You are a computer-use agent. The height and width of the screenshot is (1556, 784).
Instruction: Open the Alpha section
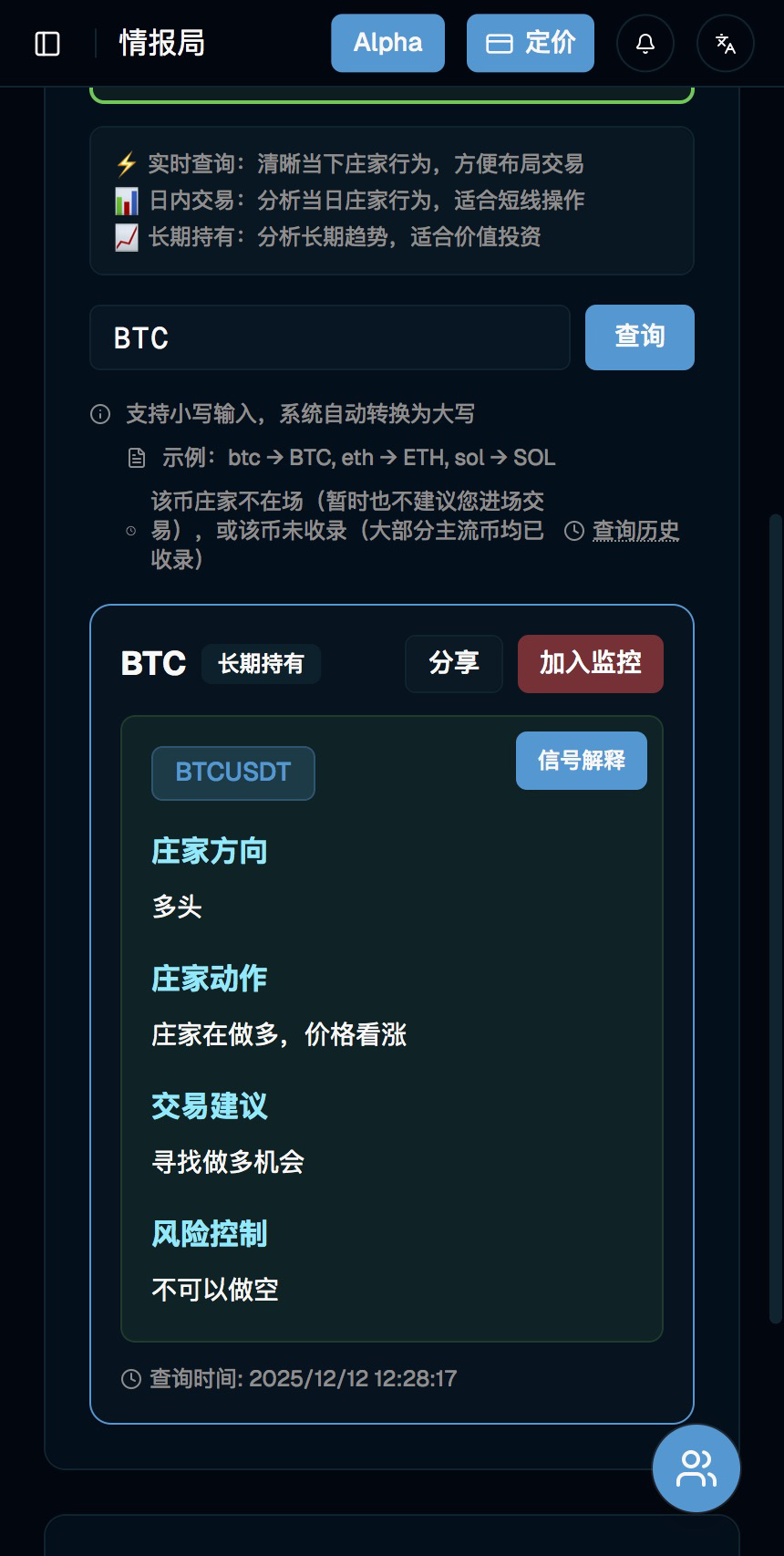387,43
